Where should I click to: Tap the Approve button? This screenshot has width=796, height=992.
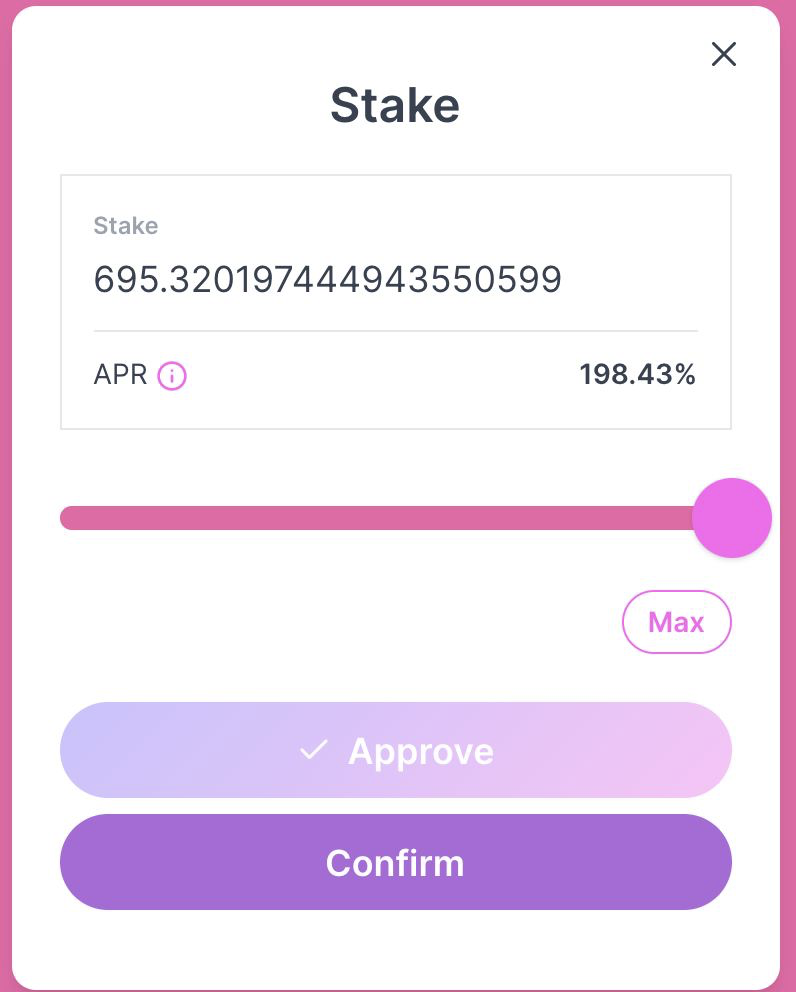[396, 750]
